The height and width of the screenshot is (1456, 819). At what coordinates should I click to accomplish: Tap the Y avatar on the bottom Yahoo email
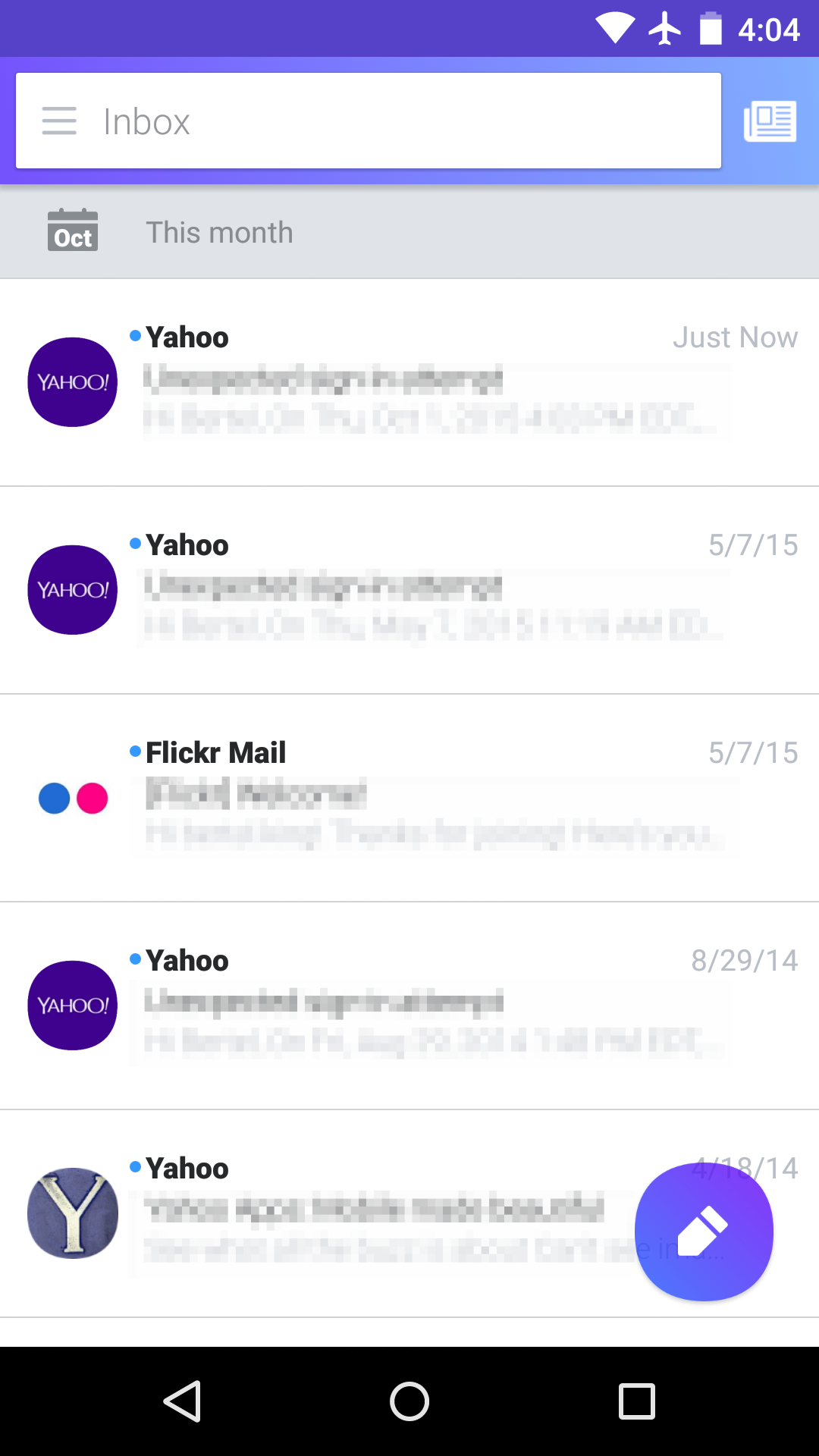[x=72, y=1213]
